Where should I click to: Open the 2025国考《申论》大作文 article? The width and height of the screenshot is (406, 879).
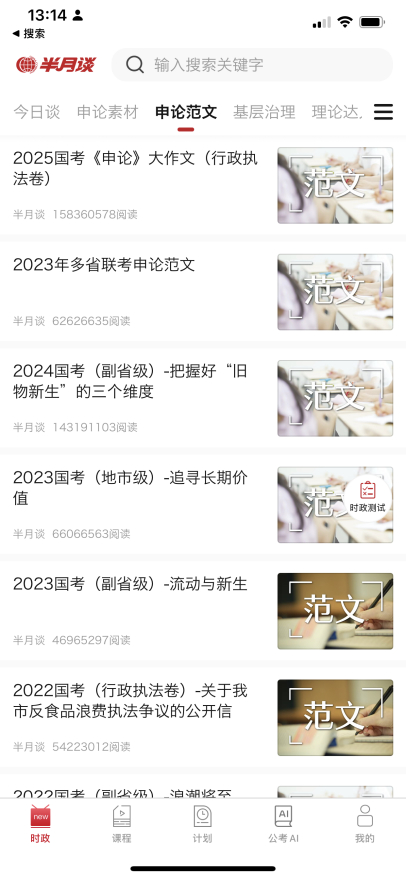point(203,186)
